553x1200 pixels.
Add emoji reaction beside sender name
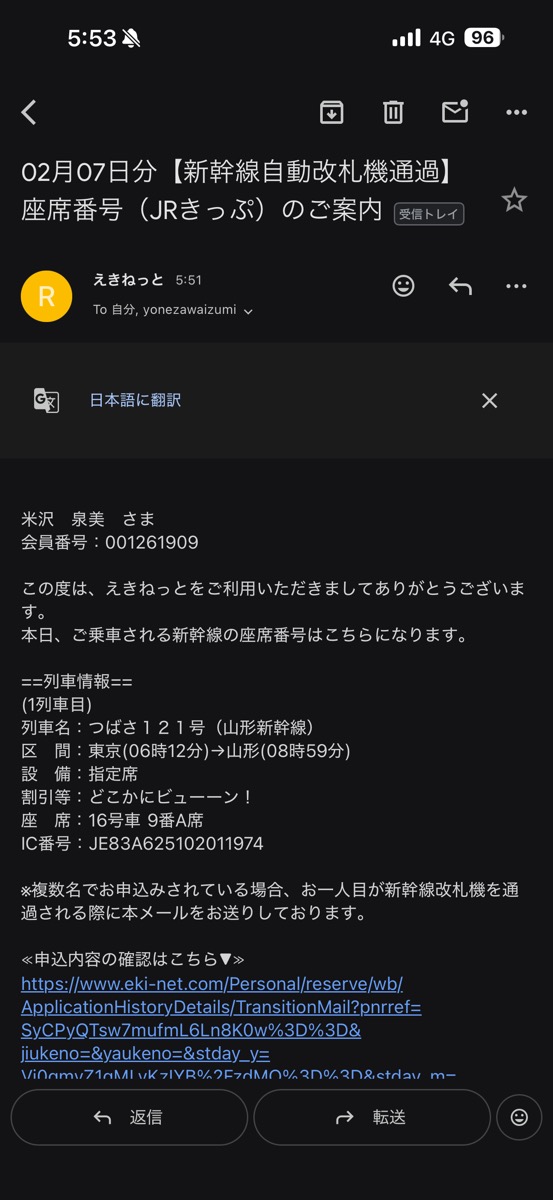[x=403, y=286]
